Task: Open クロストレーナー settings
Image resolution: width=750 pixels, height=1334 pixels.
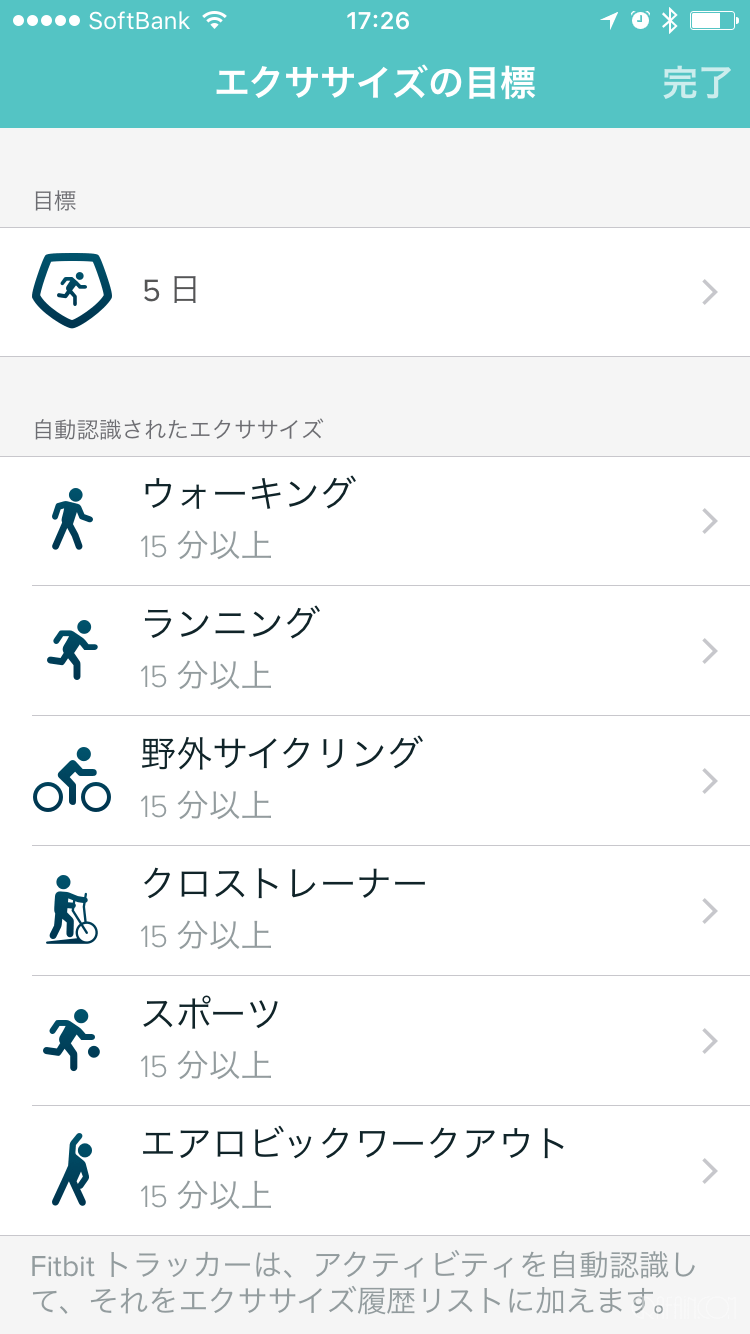Action: [x=375, y=911]
